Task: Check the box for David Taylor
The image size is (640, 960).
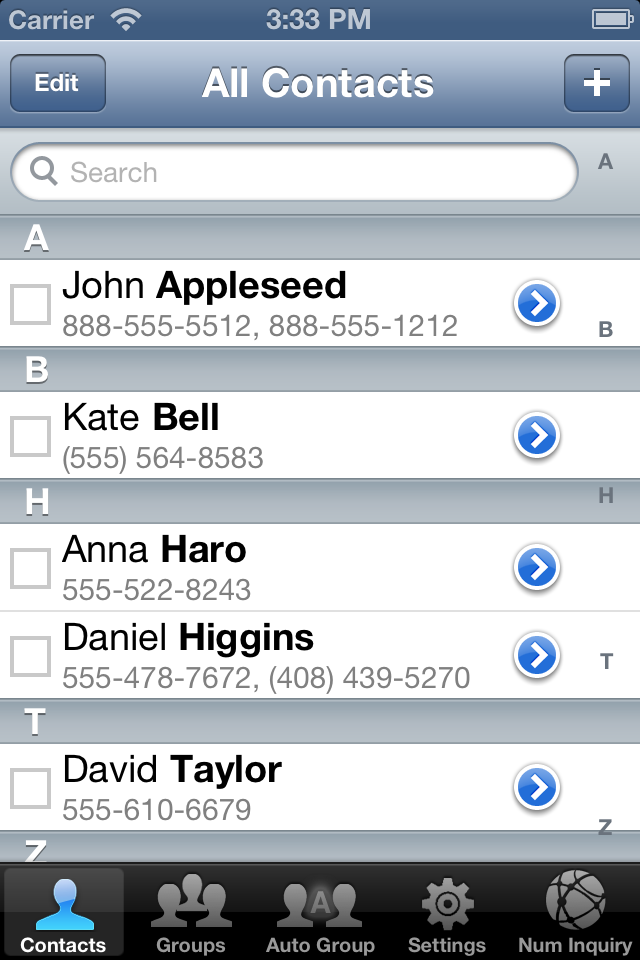Action: pyautogui.click(x=30, y=787)
